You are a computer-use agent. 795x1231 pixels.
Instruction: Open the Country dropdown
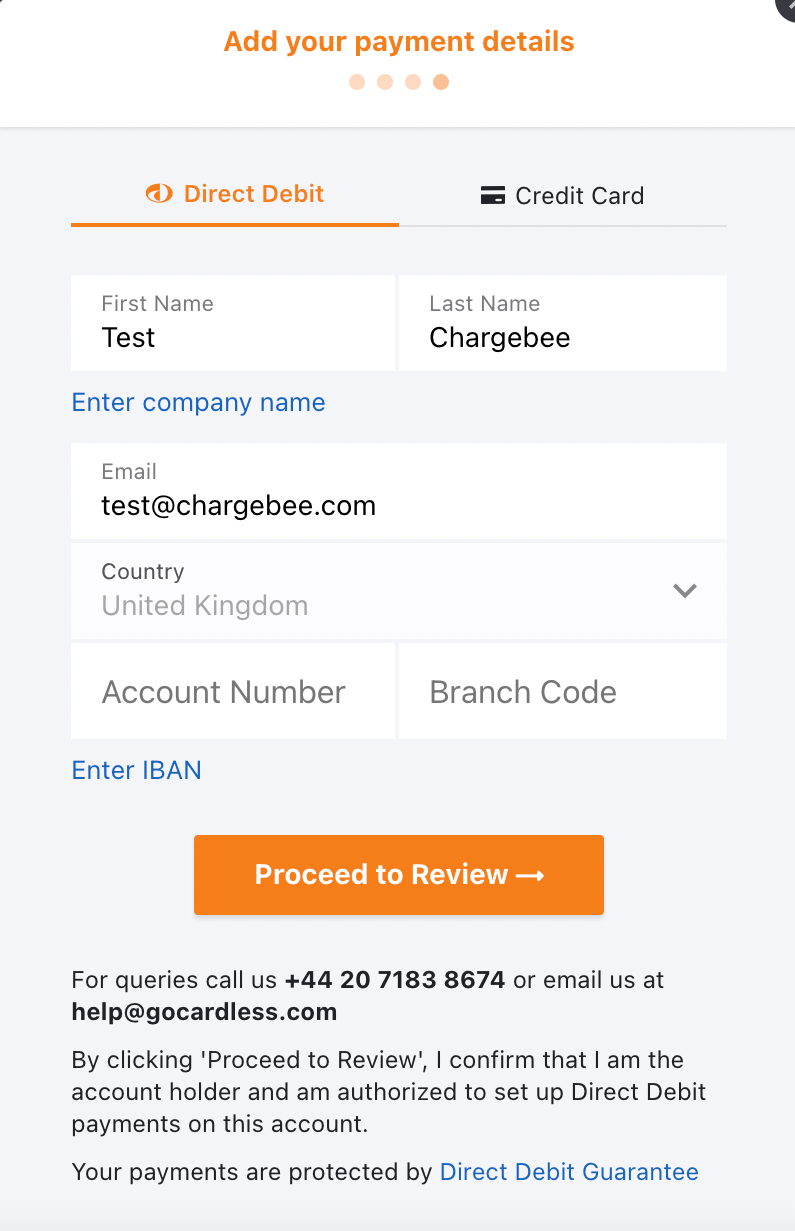coord(398,590)
